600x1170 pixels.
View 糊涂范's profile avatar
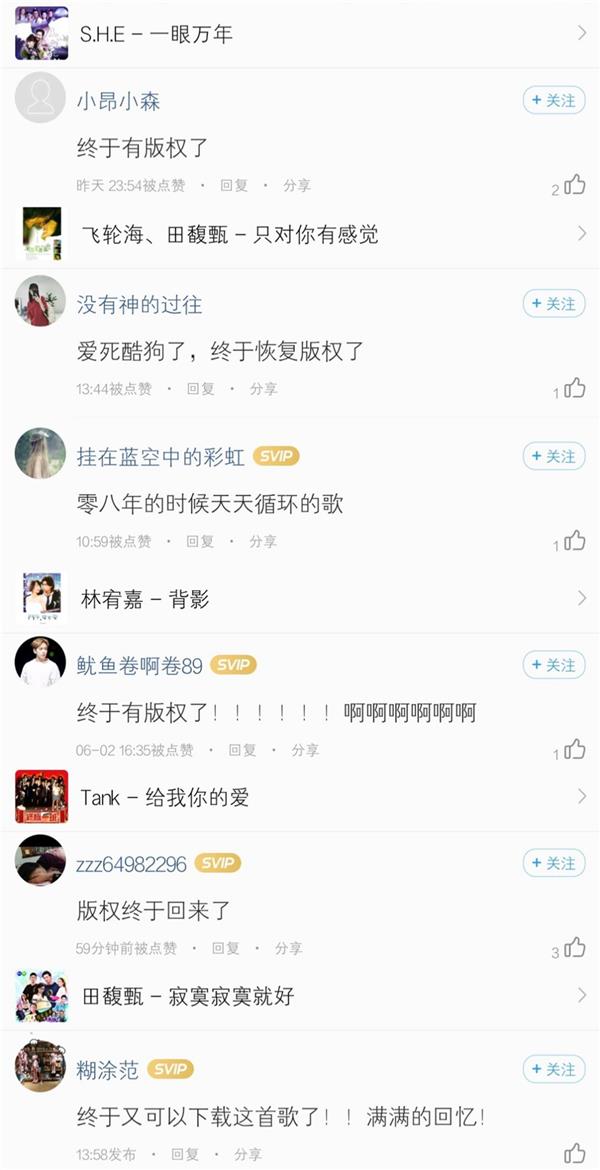tap(41, 1067)
